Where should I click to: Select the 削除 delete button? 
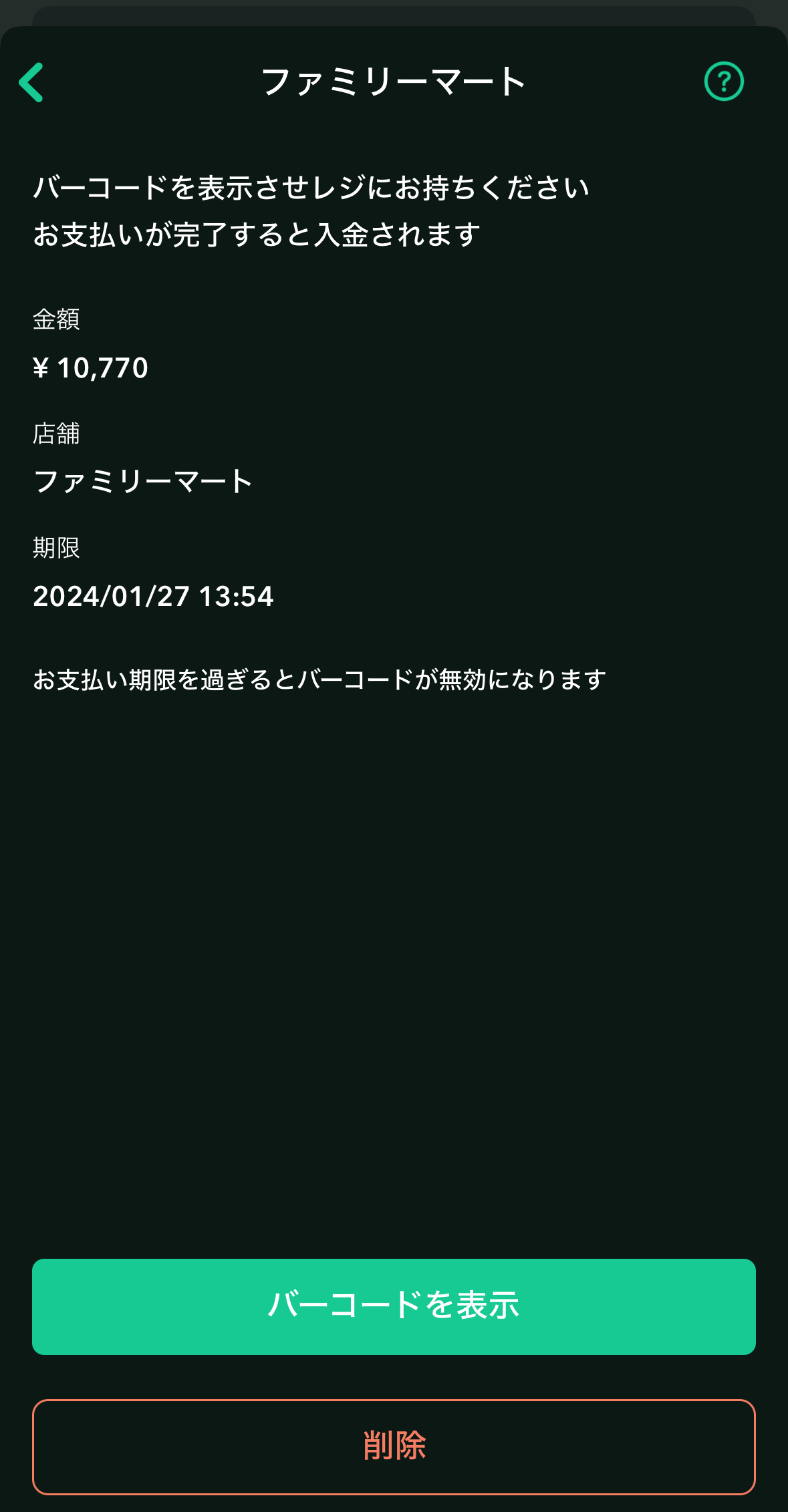pyautogui.click(x=394, y=1447)
